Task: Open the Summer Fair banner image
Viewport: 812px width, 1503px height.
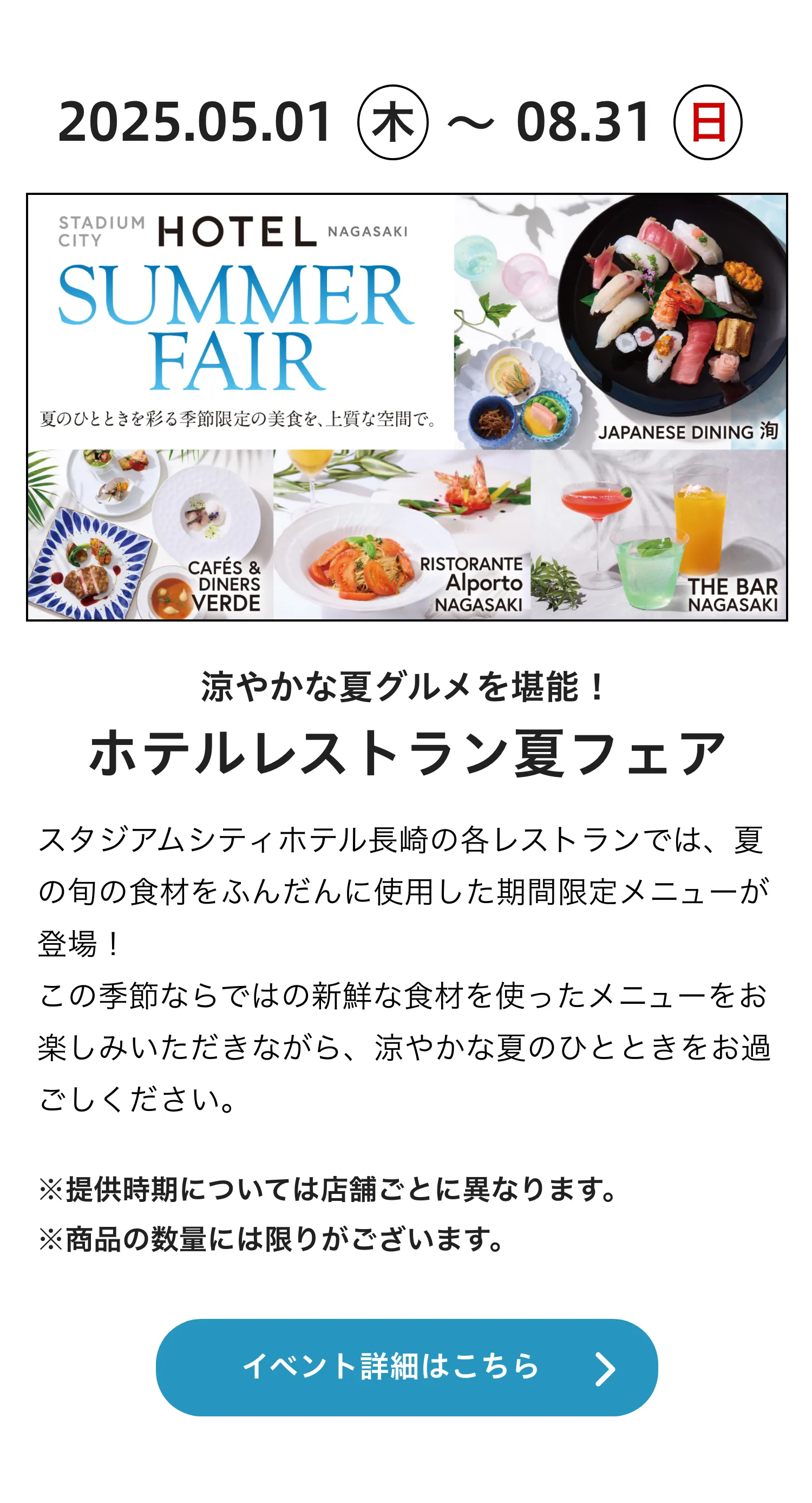Action: (407, 407)
